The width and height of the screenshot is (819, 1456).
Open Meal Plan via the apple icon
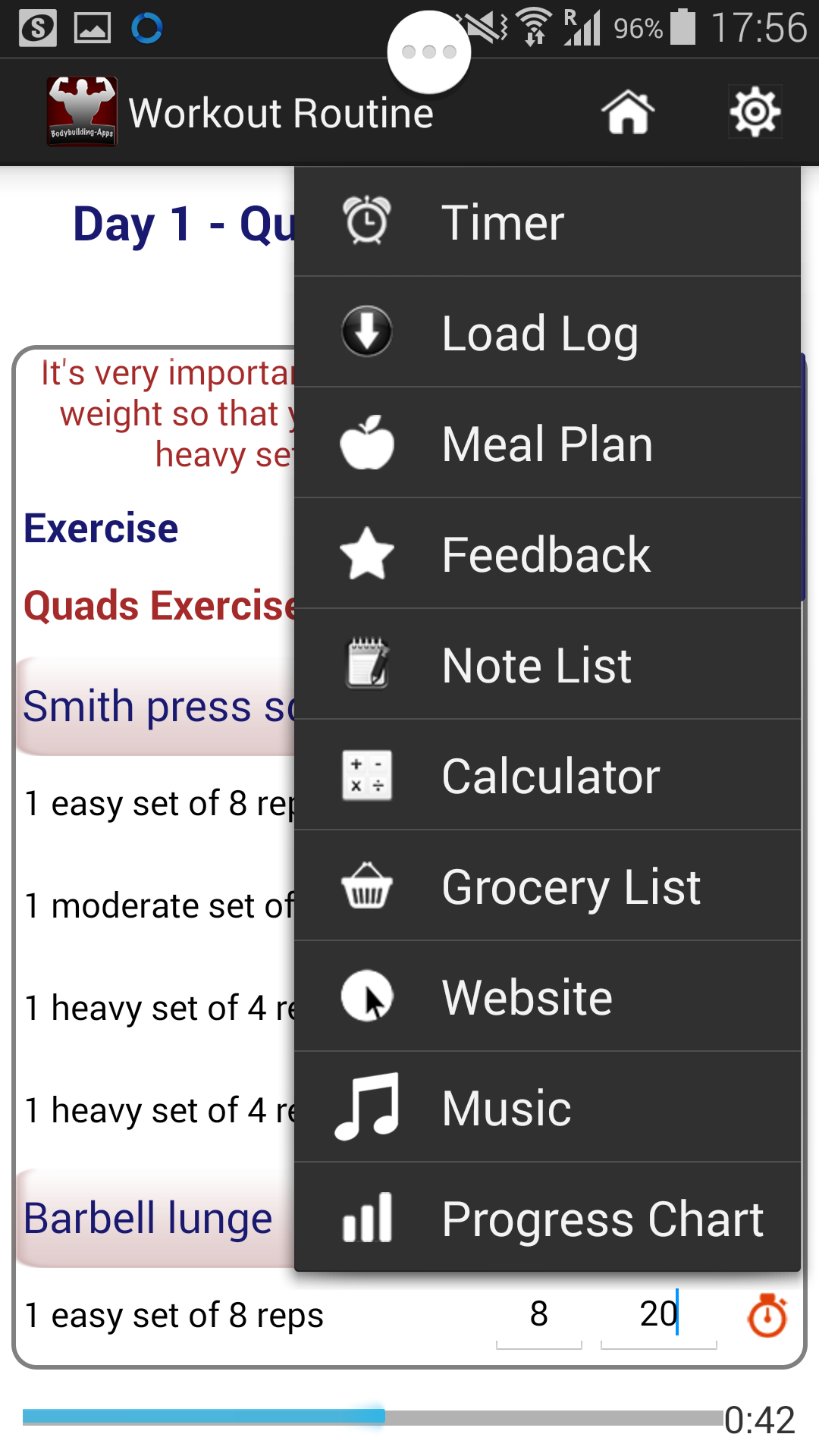tap(367, 443)
